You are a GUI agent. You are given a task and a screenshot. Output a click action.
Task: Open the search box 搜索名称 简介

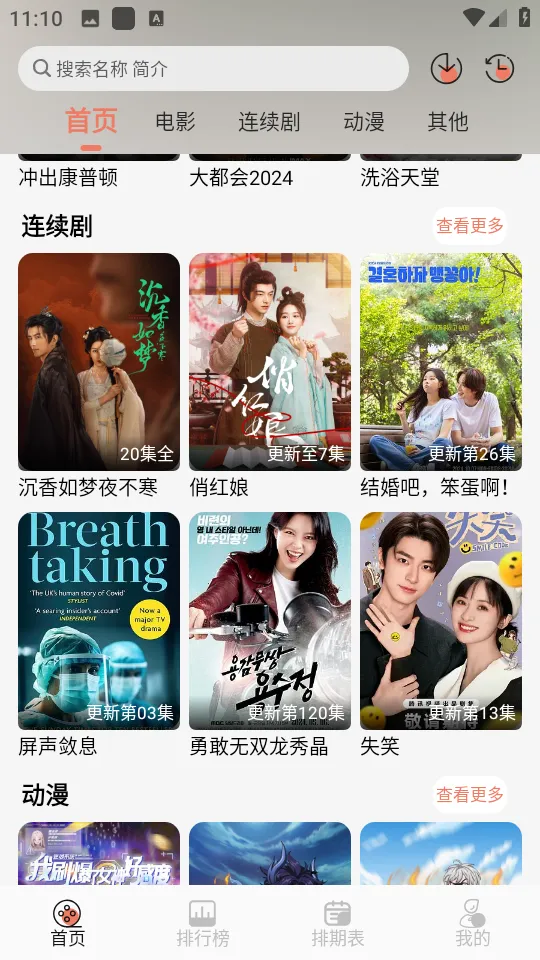(x=213, y=69)
